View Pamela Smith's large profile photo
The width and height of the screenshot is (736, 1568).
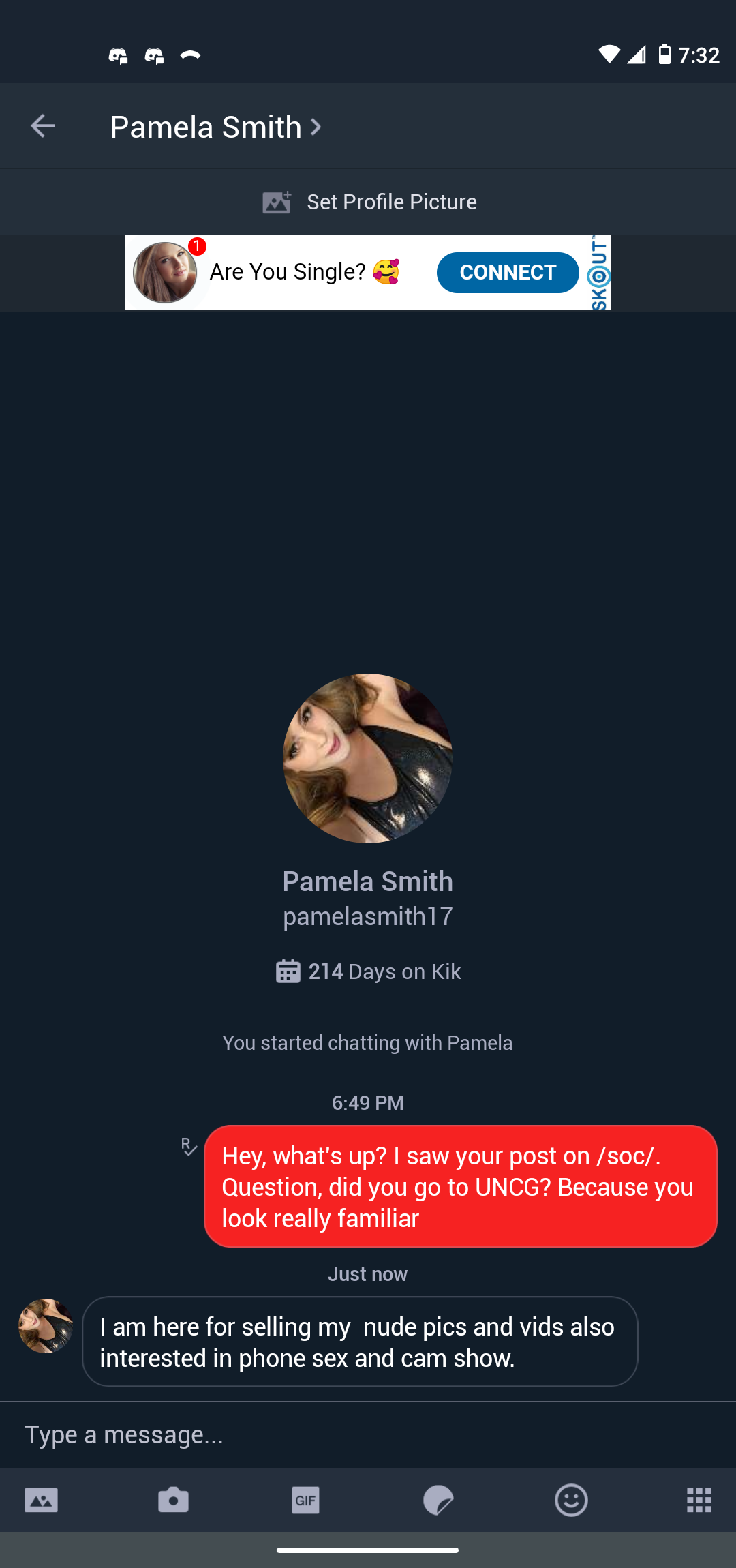(x=368, y=758)
